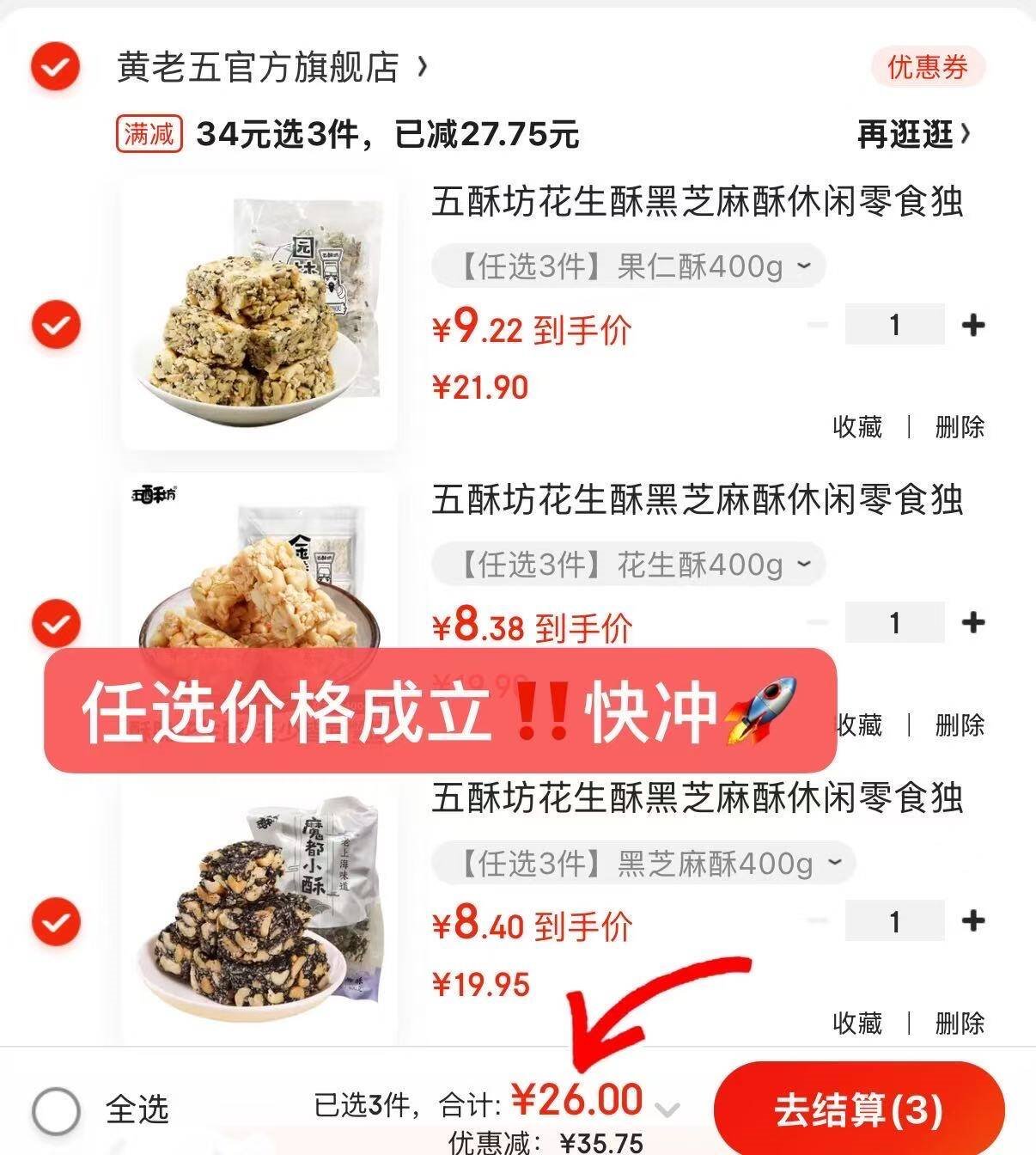The width and height of the screenshot is (1036, 1155).
Task: Delete 黑芝麻酥400g from the cart
Action: click(960, 1023)
